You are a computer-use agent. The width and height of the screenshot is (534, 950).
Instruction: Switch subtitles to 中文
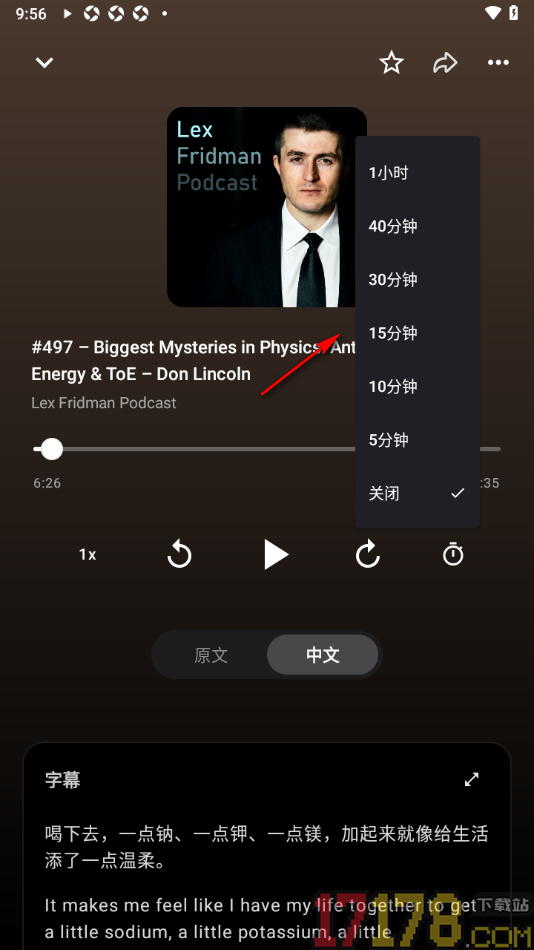(x=322, y=655)
